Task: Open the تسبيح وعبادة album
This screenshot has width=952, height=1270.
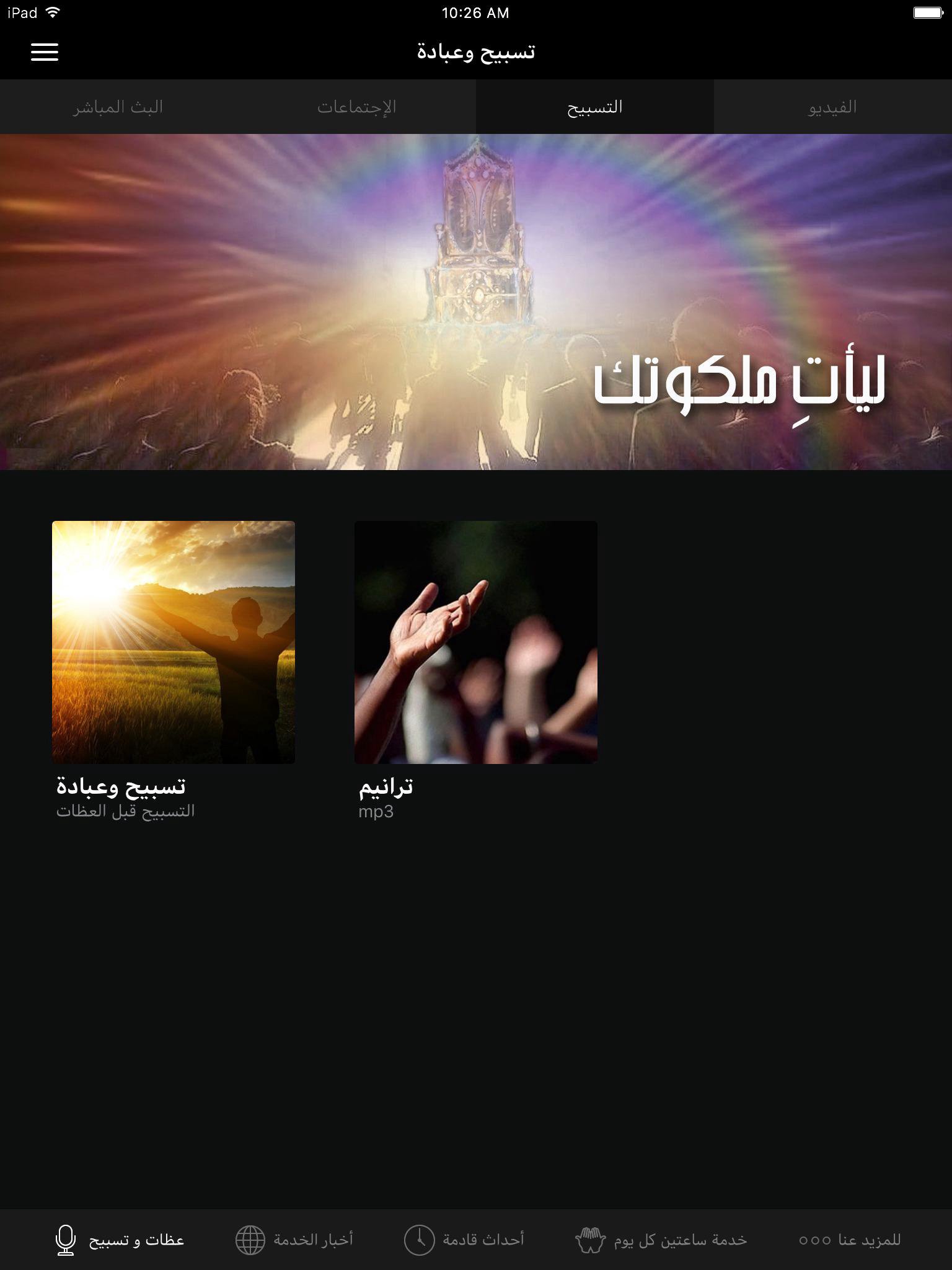Action: coord(174,642)
